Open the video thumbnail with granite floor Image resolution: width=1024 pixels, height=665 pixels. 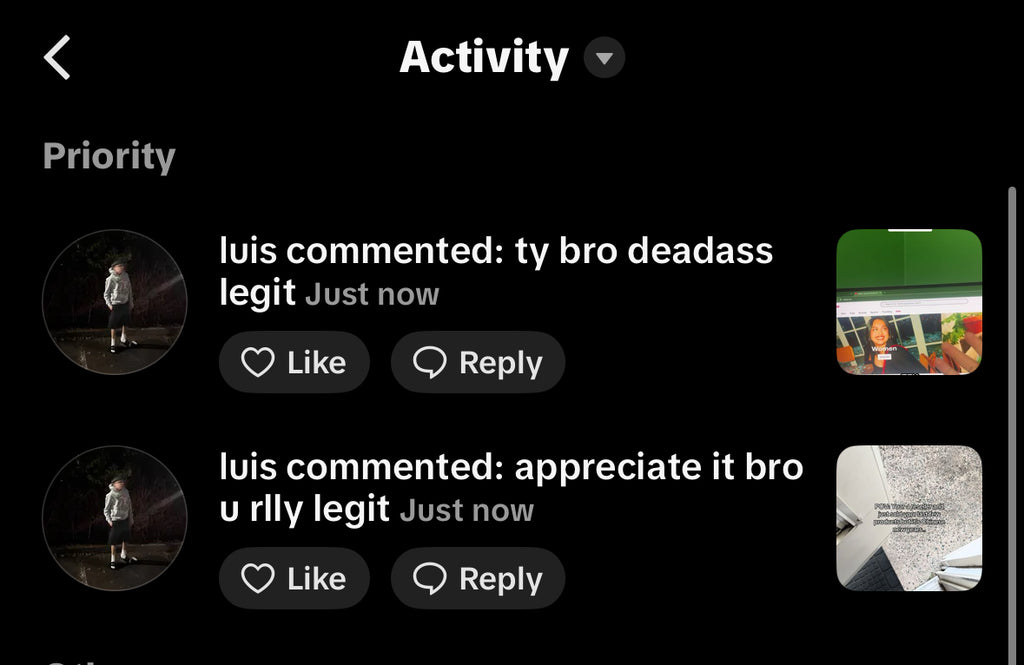click(909, 518)
